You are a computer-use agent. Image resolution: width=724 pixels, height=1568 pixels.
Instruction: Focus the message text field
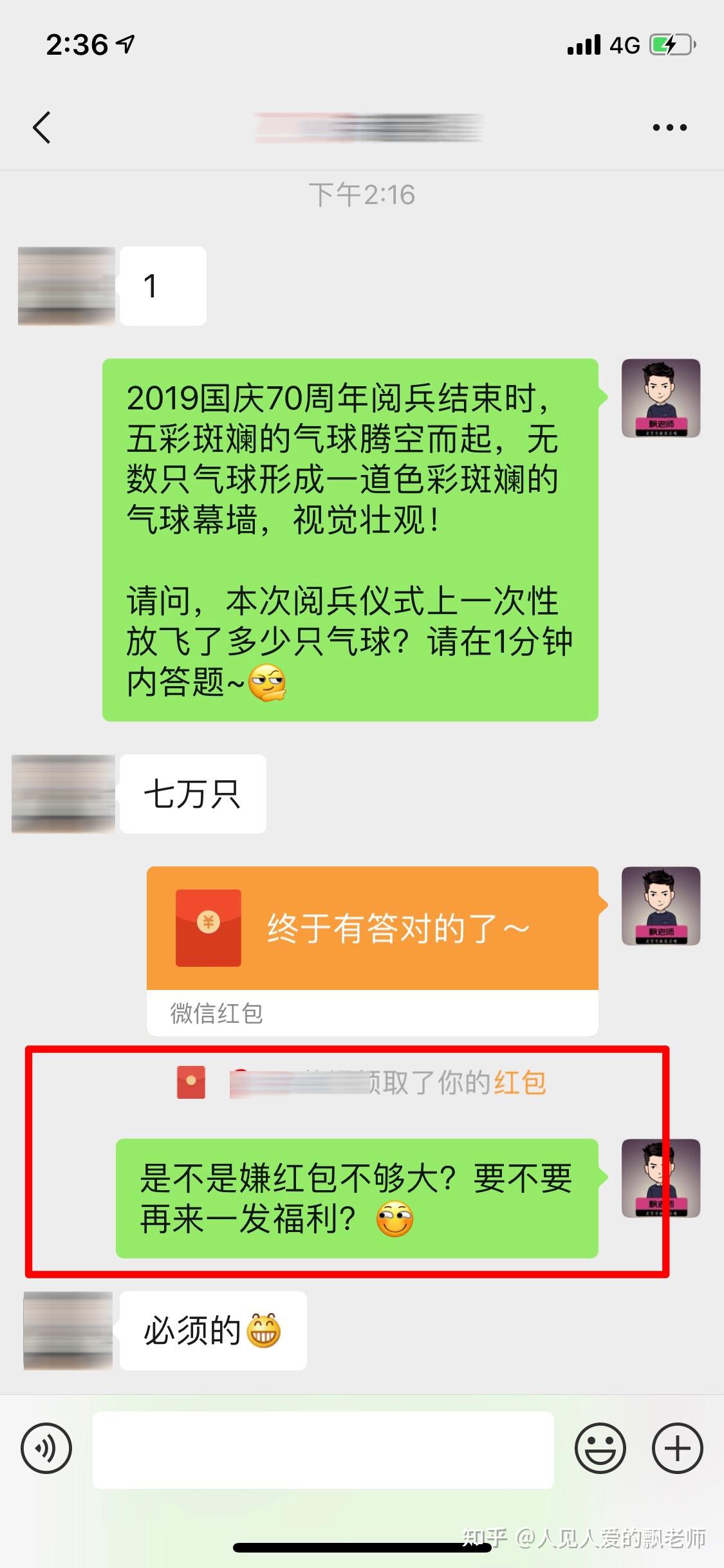[x=323, y=1450]
